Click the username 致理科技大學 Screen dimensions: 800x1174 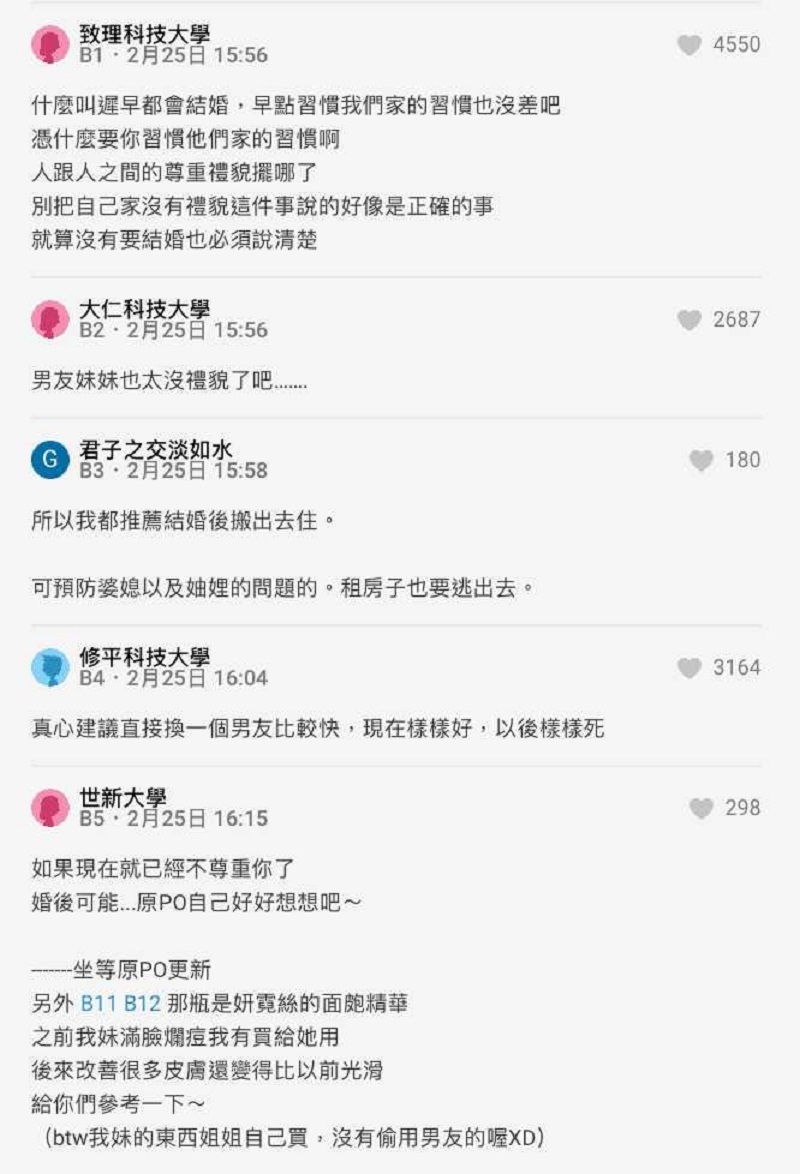pos(146,33)
